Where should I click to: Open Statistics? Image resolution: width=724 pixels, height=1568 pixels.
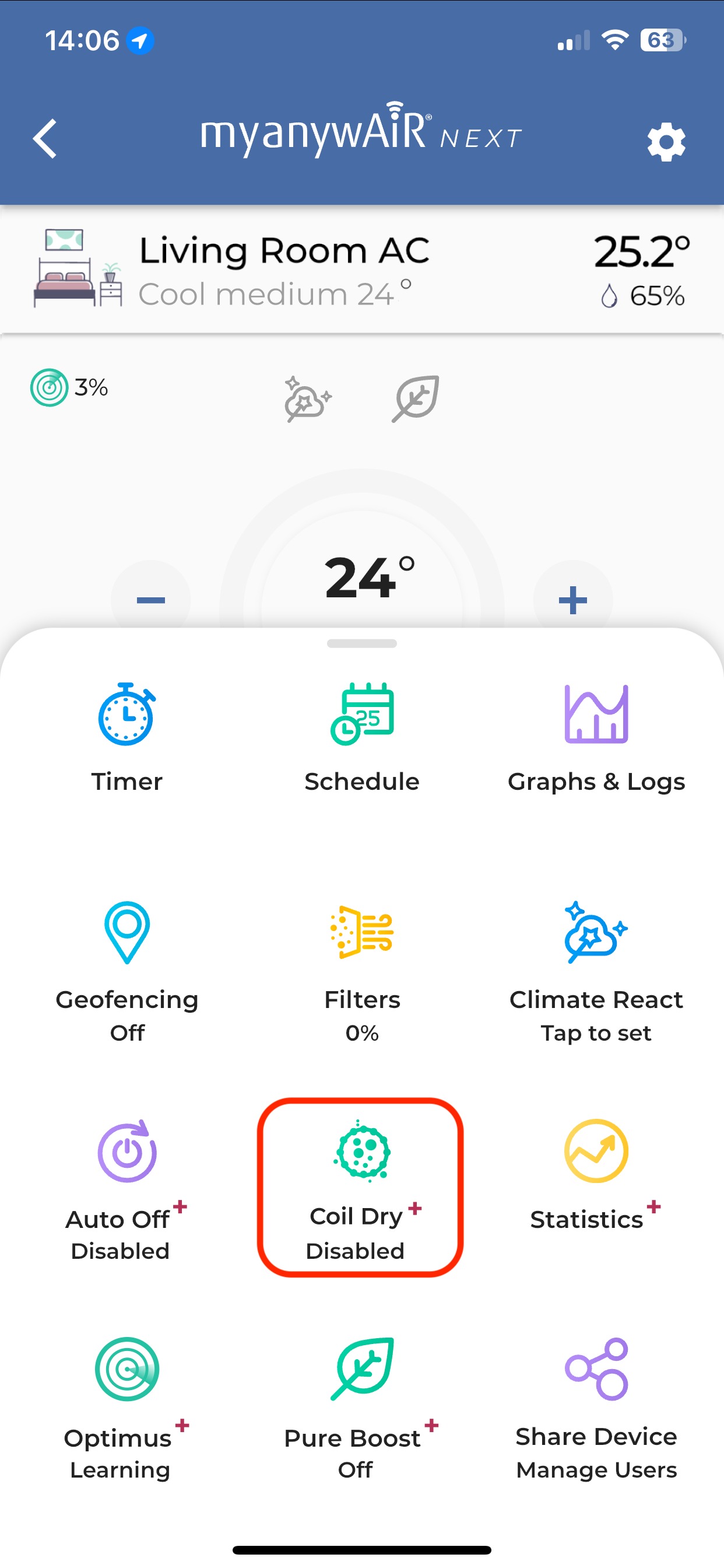point(596,1174)
